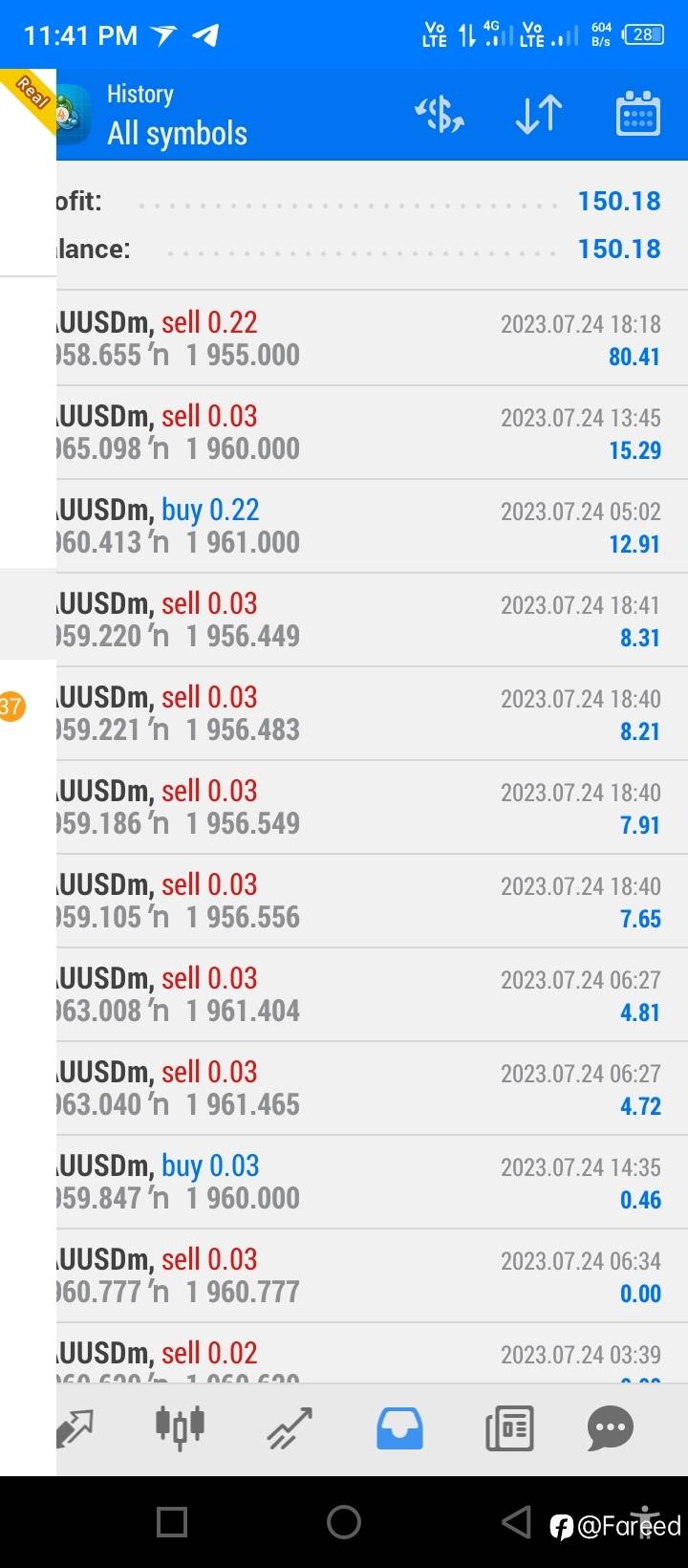The width and height of the screenshot is (688, 1568).
Task: Open the sell 0.03 trade with profit 15.29
Action: point(372,432)
